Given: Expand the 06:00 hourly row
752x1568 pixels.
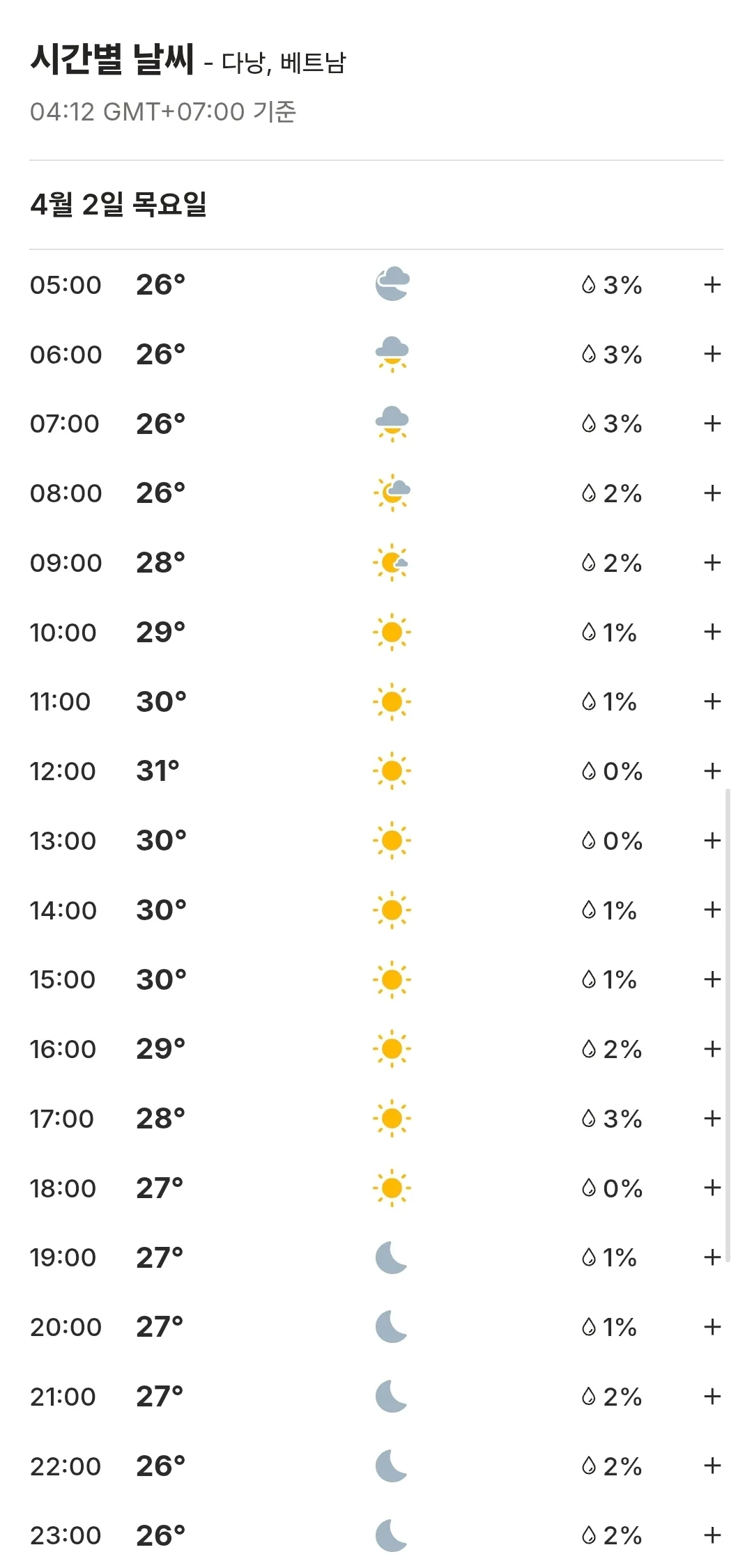Looking at the screenshot, I should coord(712,354).
